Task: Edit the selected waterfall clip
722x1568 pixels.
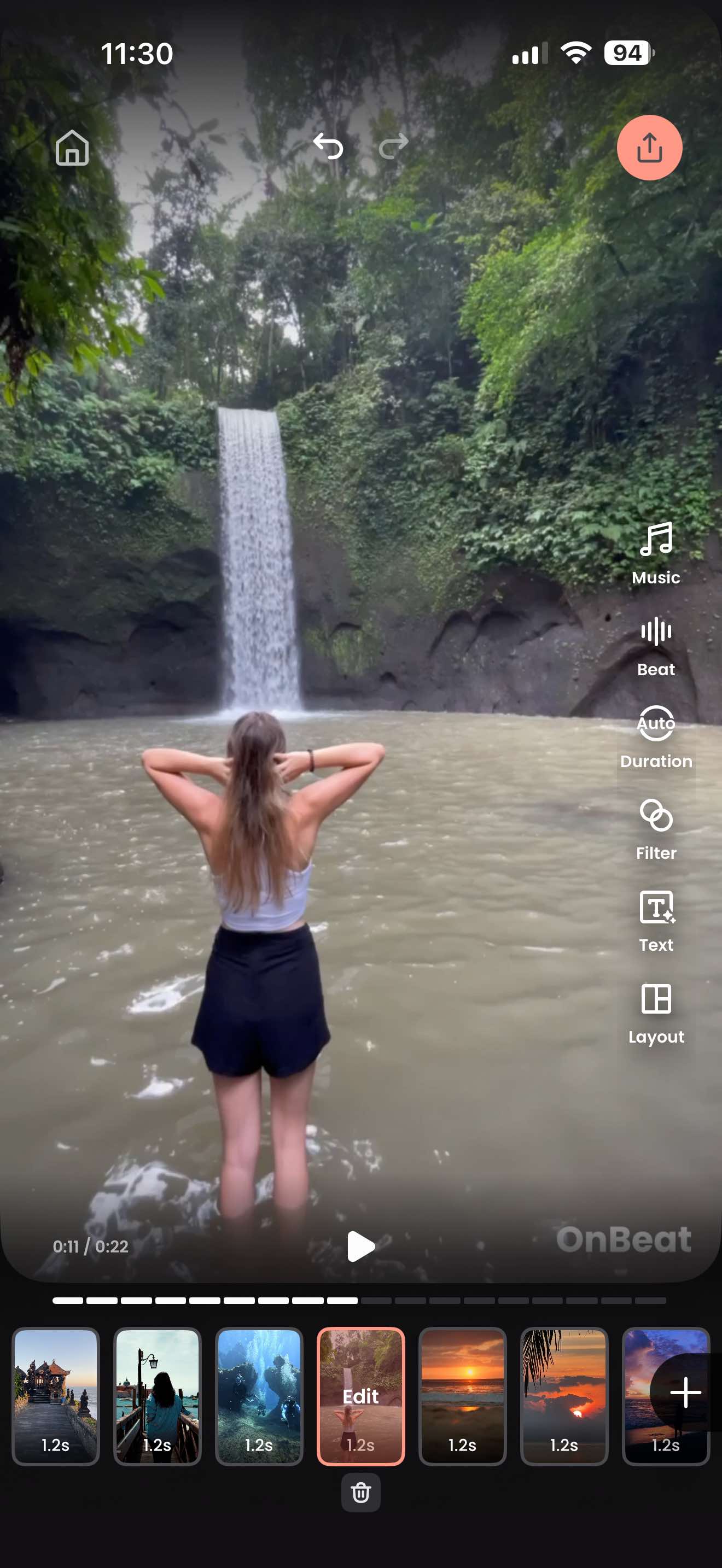Action: [x=360, y=1396]
